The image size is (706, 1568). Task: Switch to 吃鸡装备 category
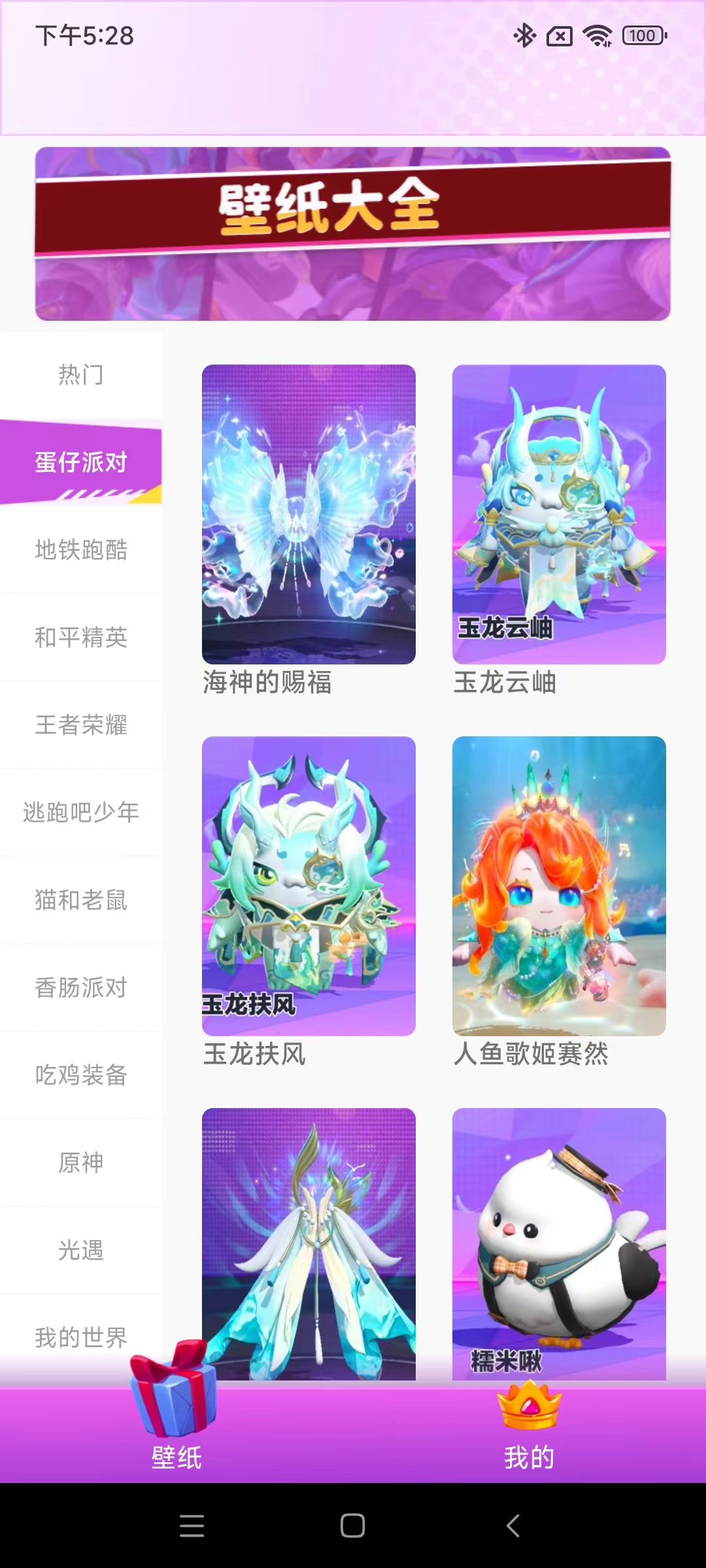(x=81, y=1075)
